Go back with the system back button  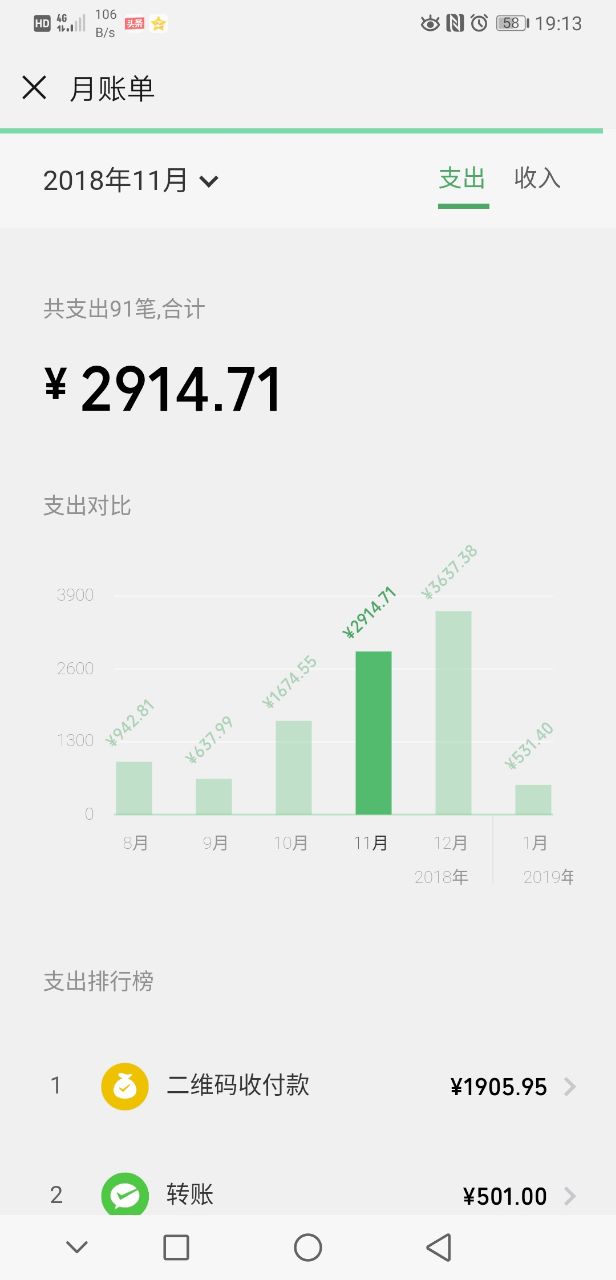pos(439,1247)
